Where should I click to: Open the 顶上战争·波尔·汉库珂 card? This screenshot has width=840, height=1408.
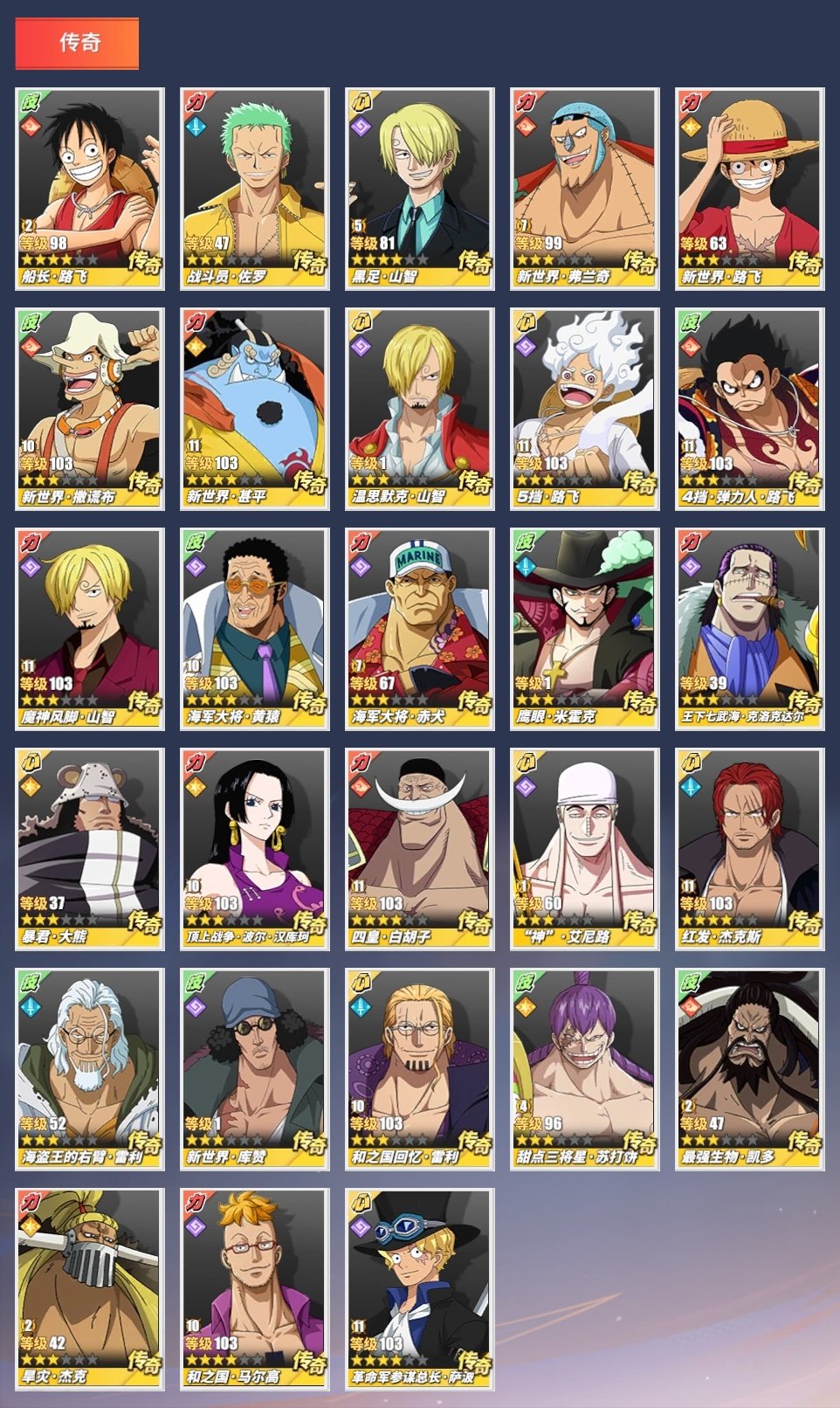[254, 848]
